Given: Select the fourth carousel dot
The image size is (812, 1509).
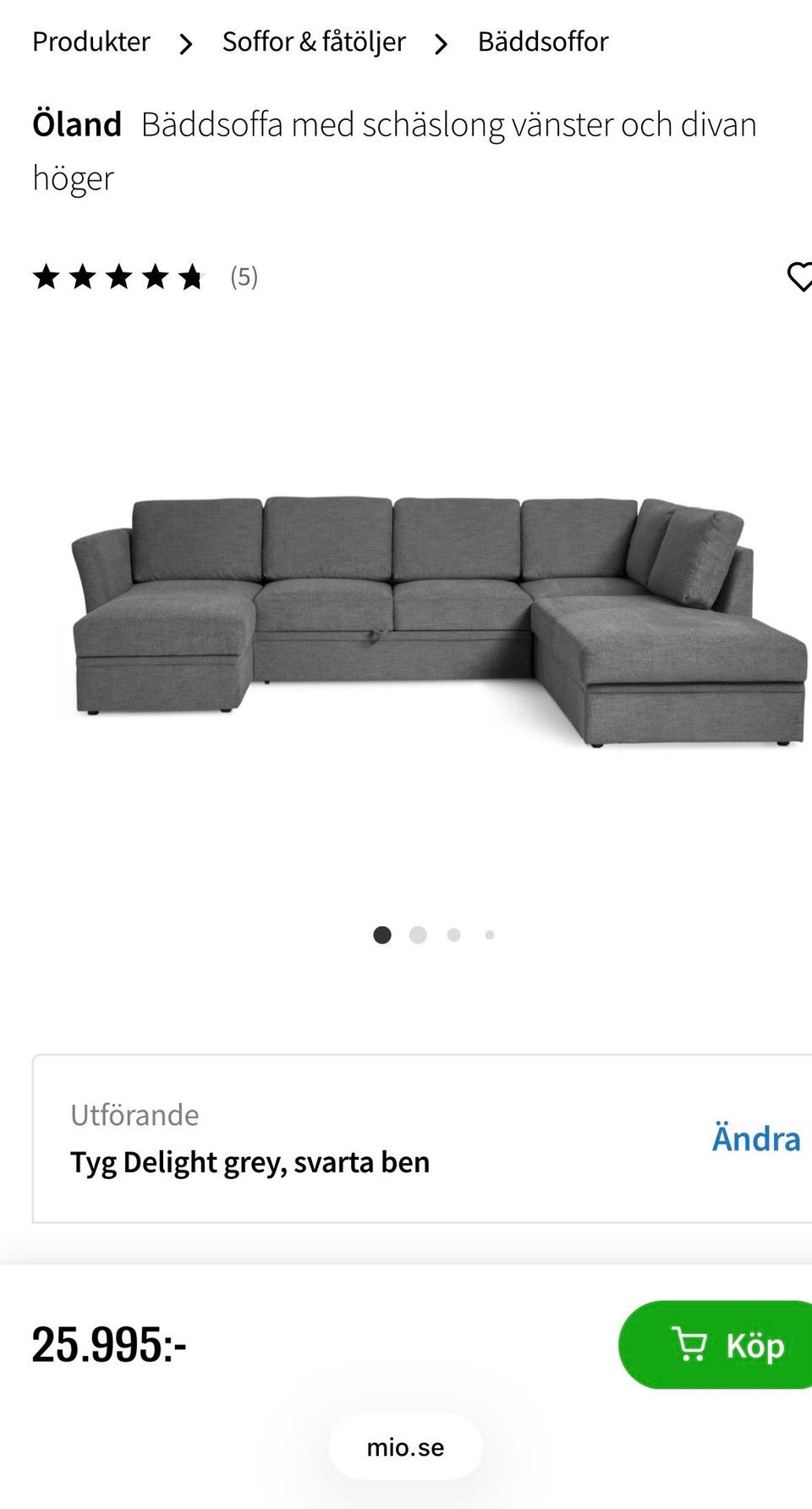Looking at the screenshot, I should click(x=489, y=935).
